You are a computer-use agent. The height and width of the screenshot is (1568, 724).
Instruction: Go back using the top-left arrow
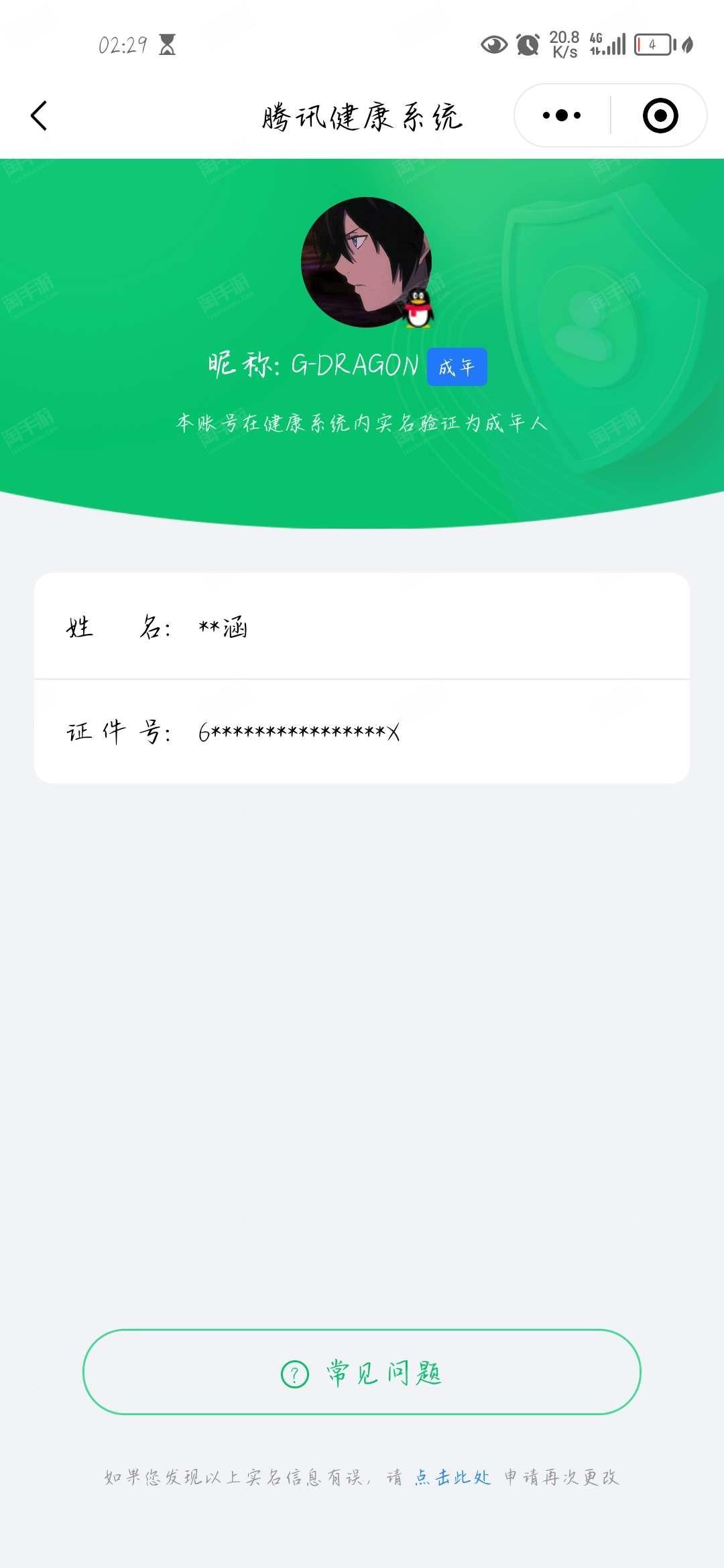pos(39,116)
